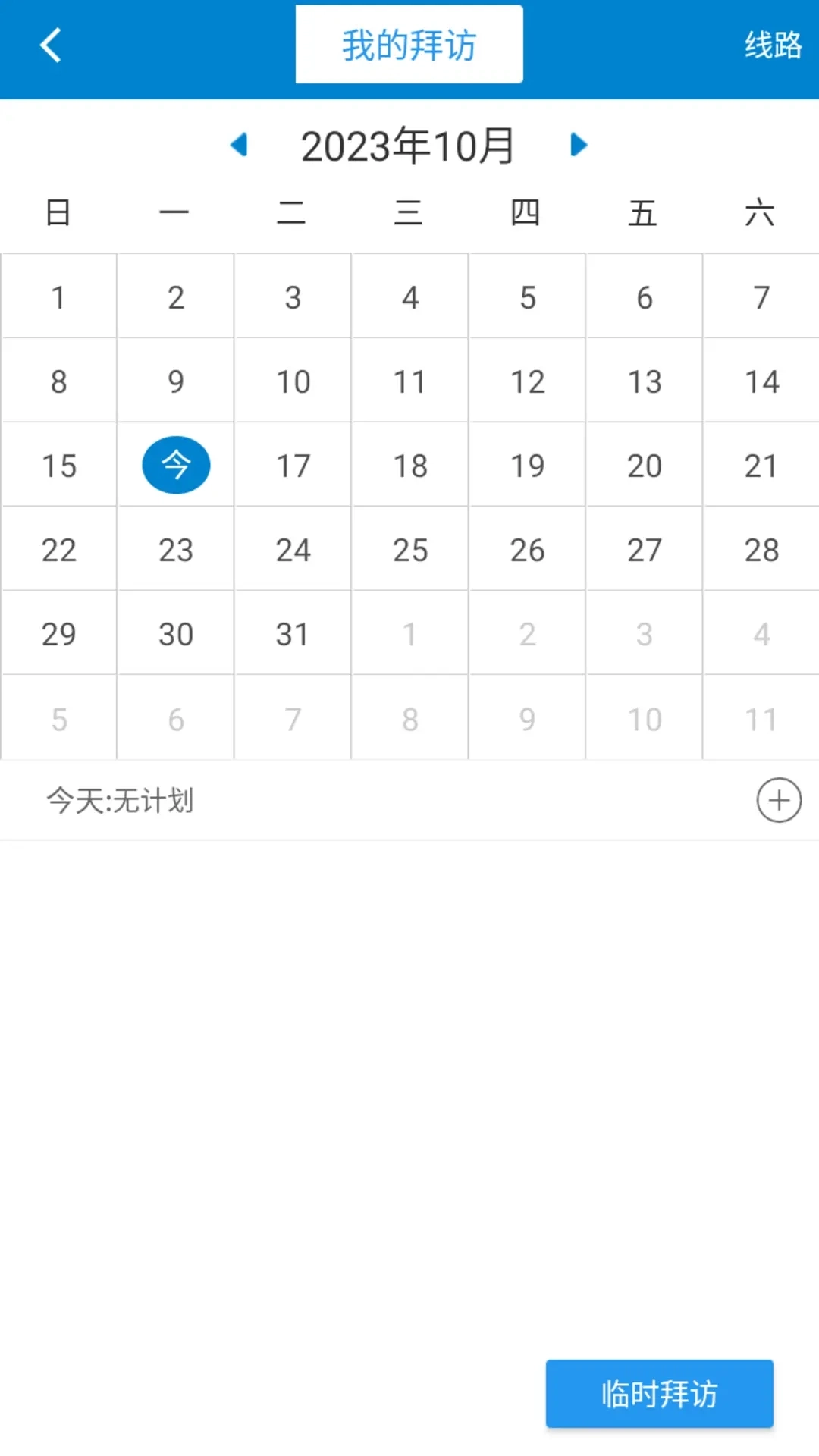Select today marked with 今 circle
Viewport: 819px width, 1456px height.
pos(175,465)
